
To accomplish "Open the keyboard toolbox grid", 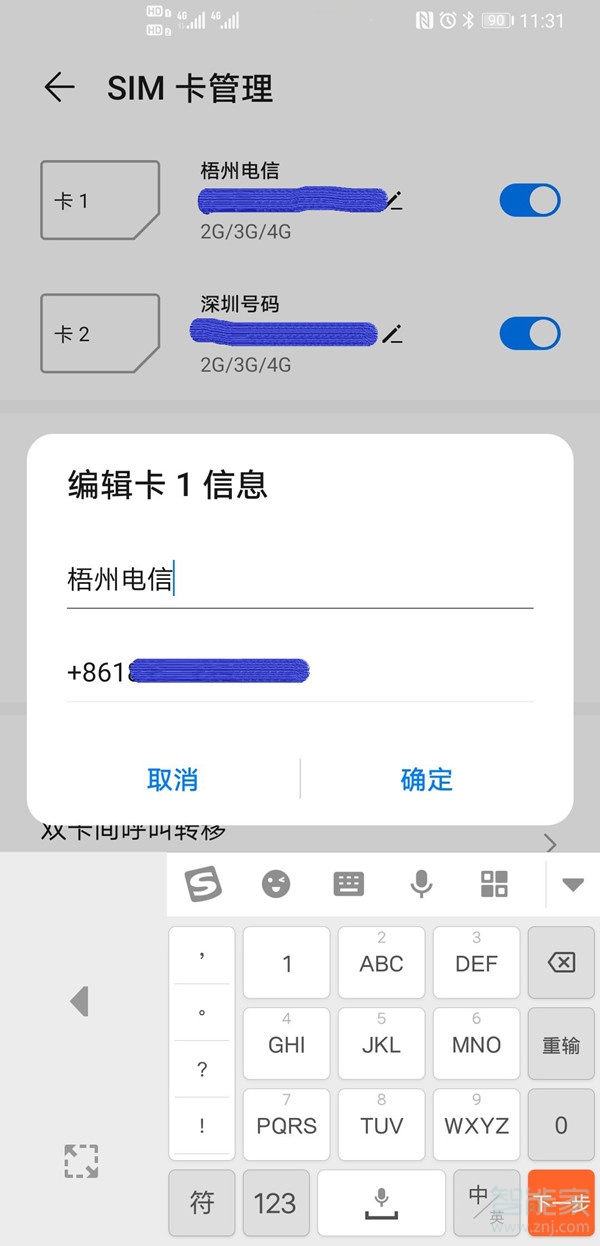I will [x=494, y=883].
